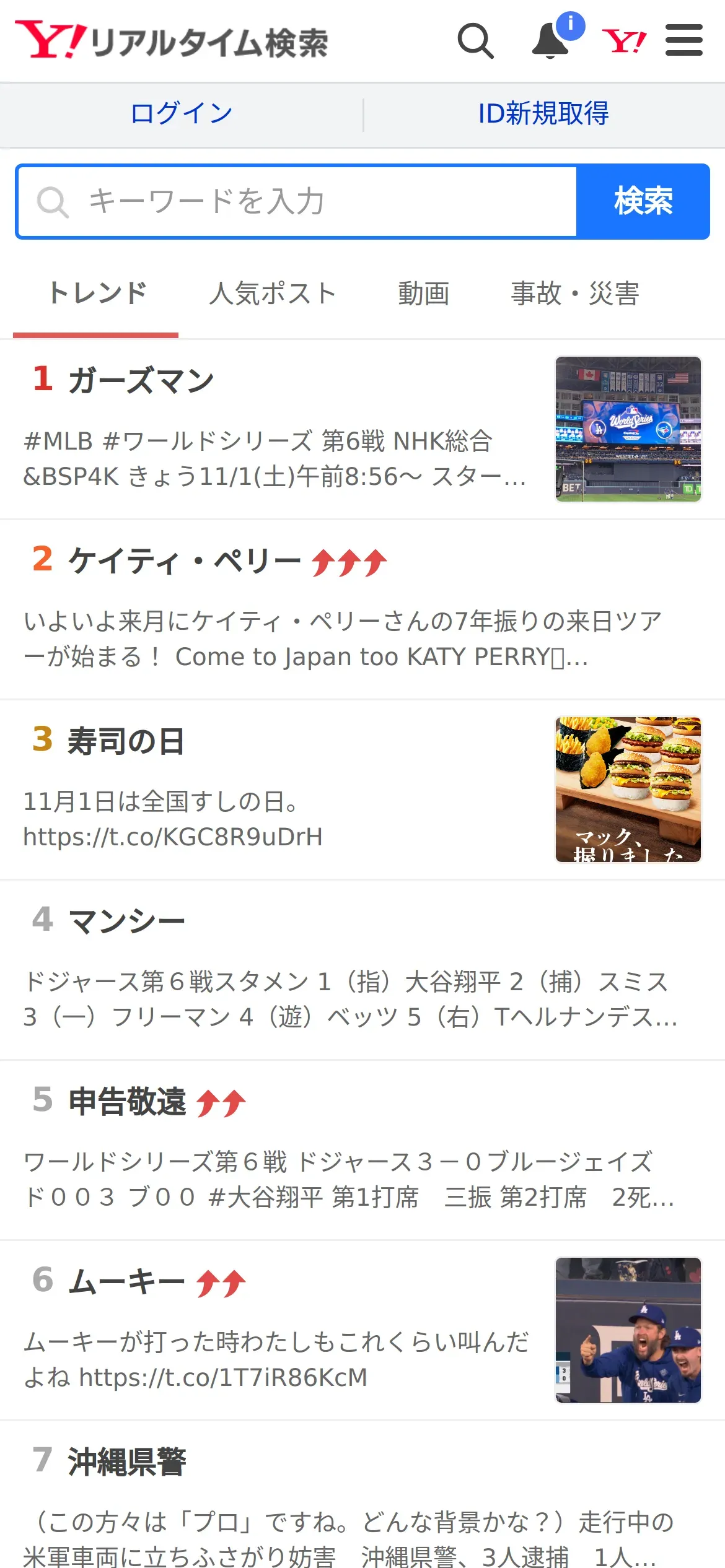
Task: Open trend 2 ケイティ・ペリー
Action: [x=185, y=561]
